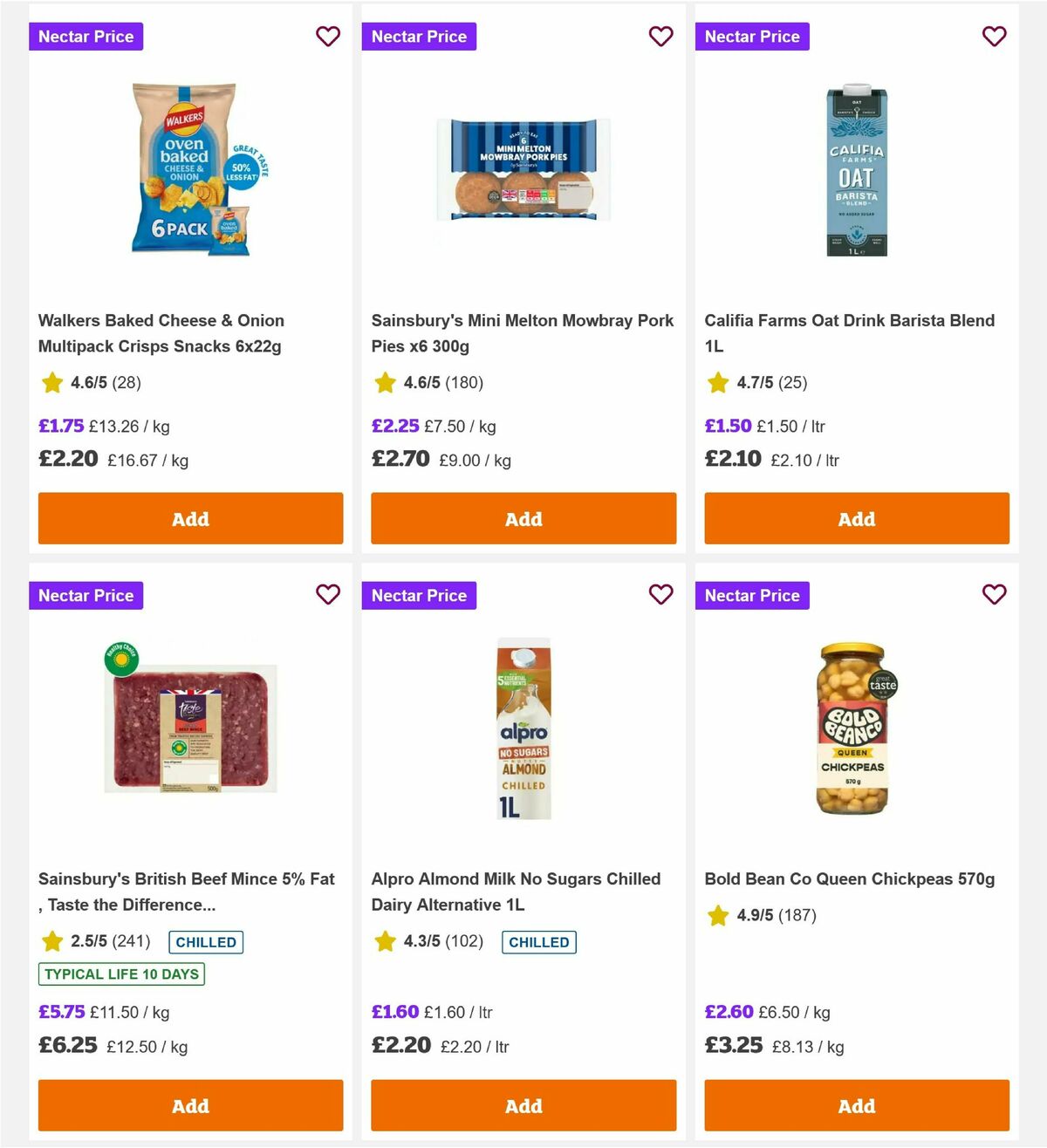Click the CHILLED tag on Alpro milk
The height and width of the screenshot is (1148, 1047).
(538, 942)
